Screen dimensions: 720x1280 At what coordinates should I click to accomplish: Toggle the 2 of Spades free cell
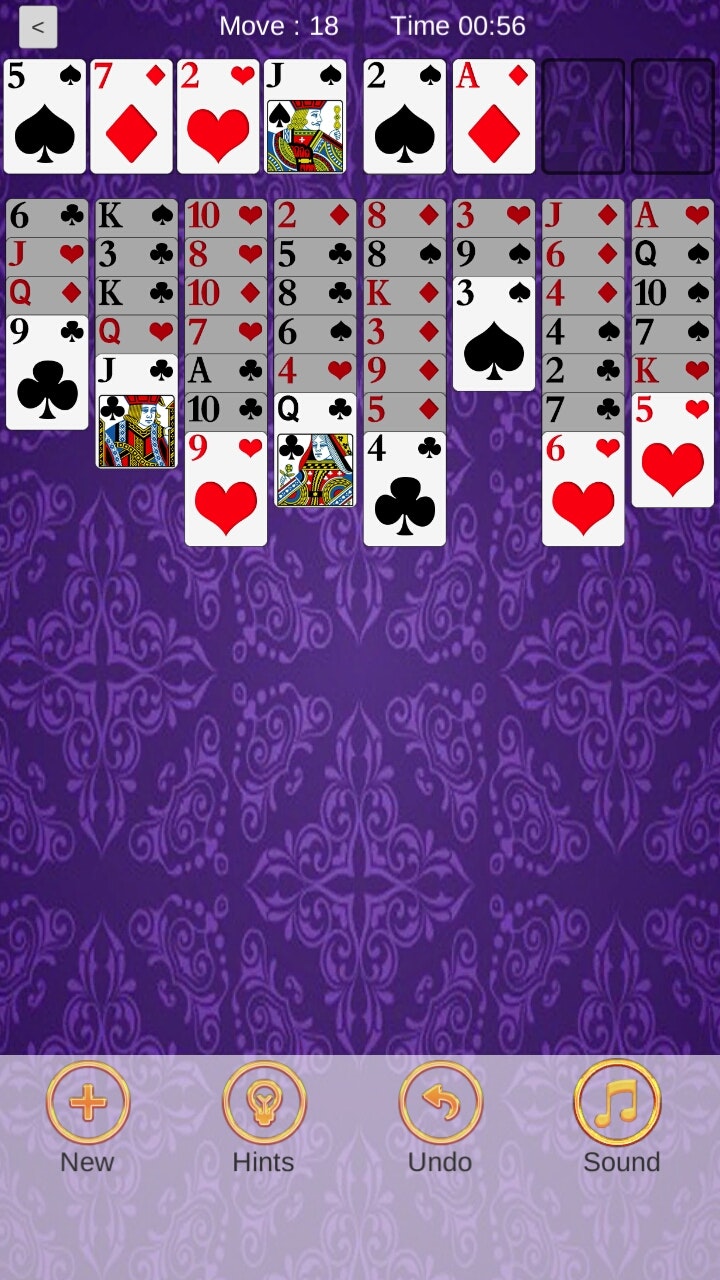tap(404, 115)
